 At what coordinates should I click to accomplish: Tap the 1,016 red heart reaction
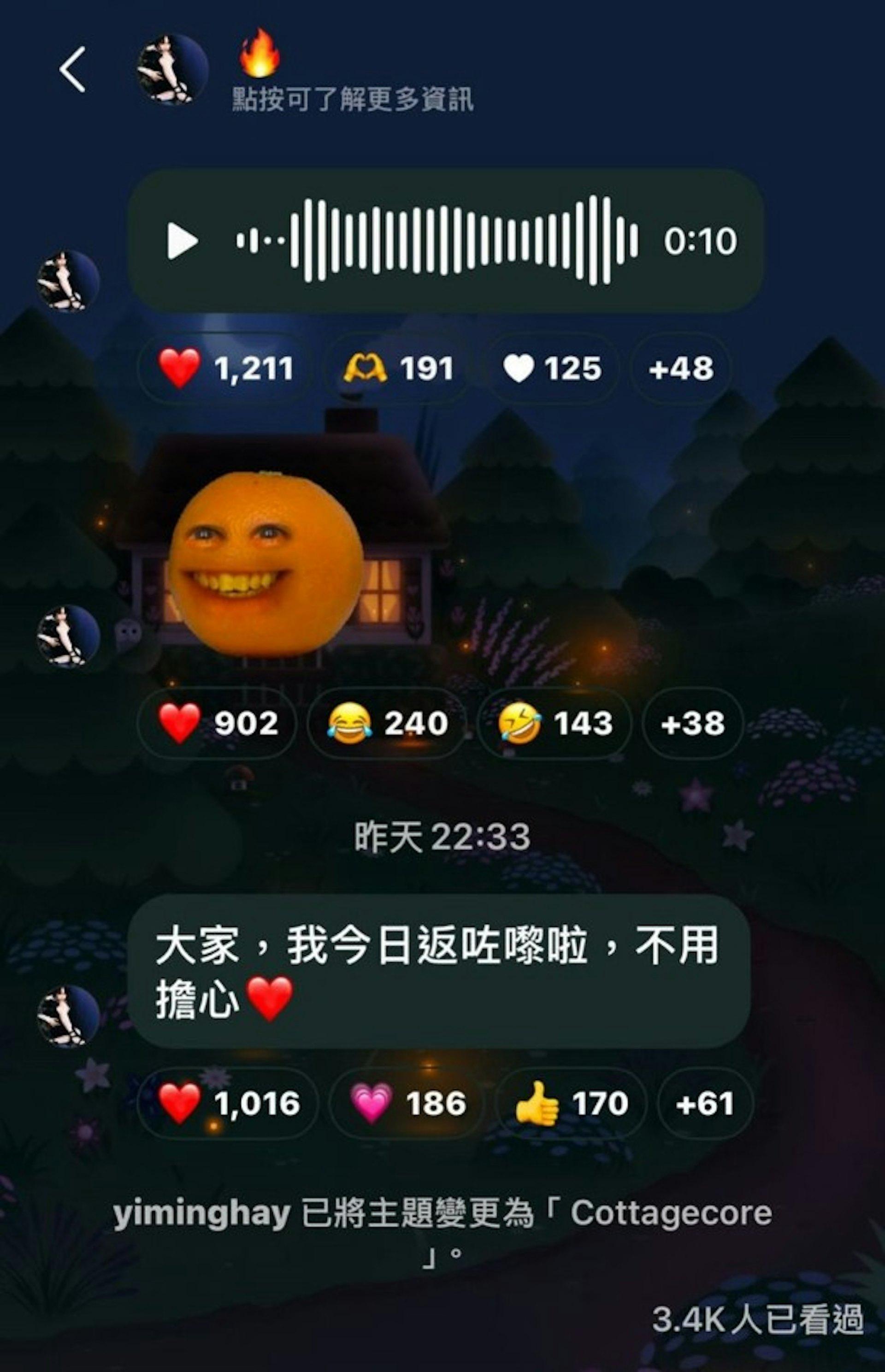pyautogui.click(x=228, y=1103)
